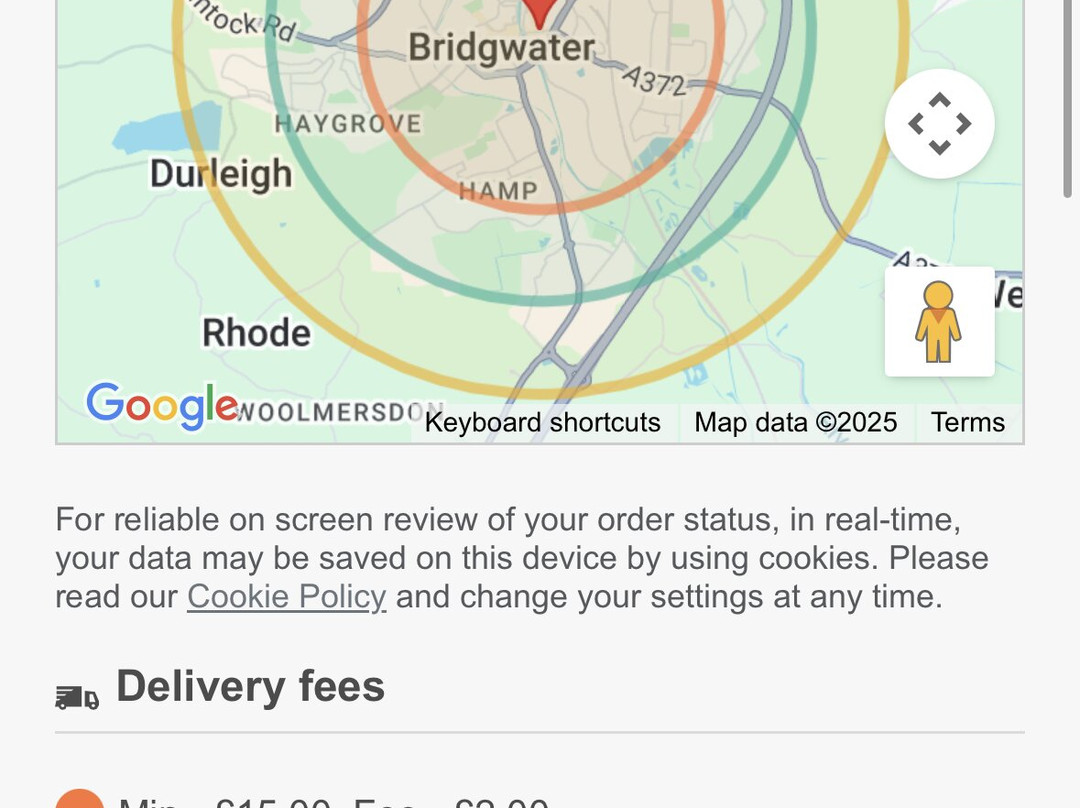Read the Cookie Policy link

[x=286, y=597]
